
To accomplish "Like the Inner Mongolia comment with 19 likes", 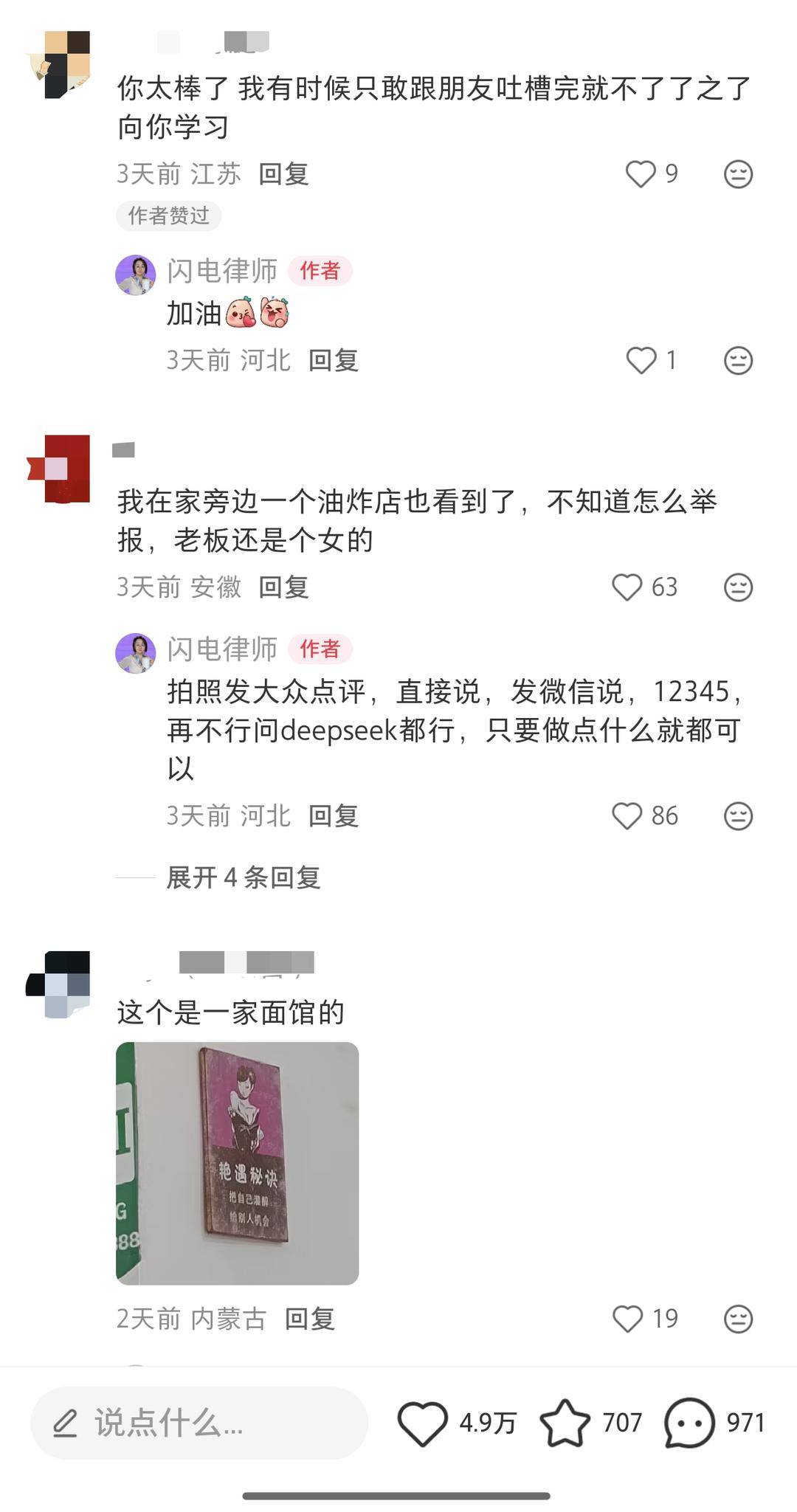I will click(x=628, y=1319).
